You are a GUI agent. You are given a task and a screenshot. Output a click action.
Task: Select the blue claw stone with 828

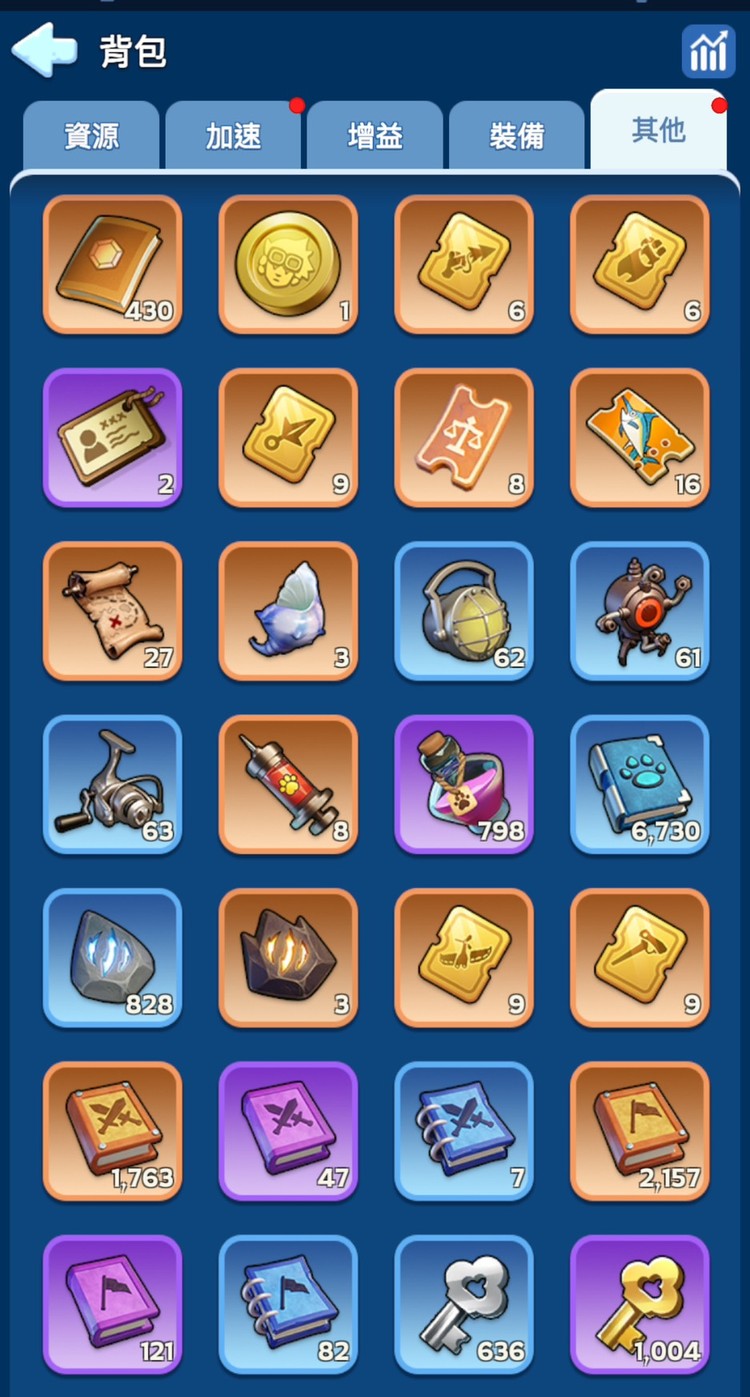click(112, 958)
